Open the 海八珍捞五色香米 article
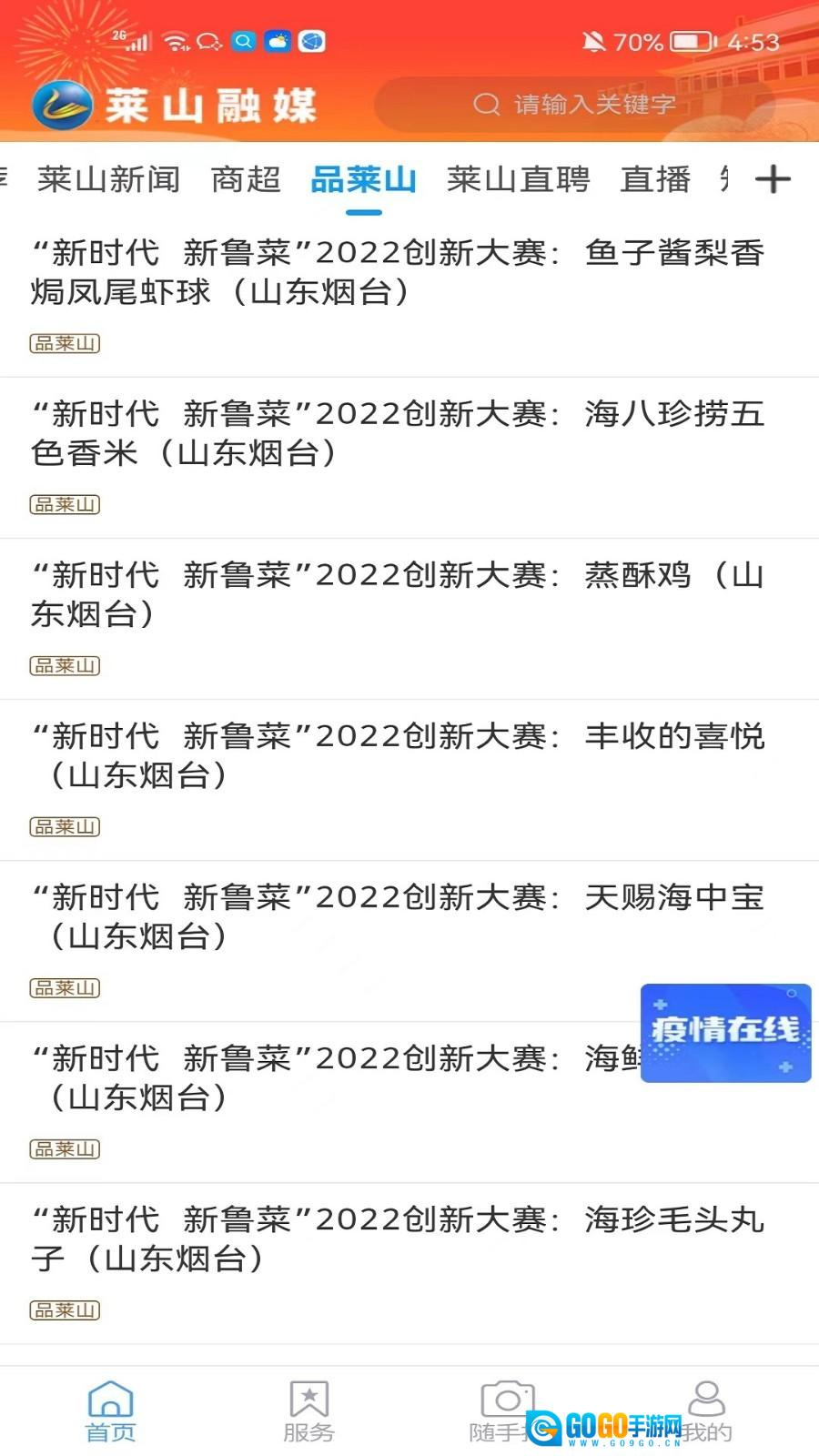819x1456 pixels. [399, 433]
